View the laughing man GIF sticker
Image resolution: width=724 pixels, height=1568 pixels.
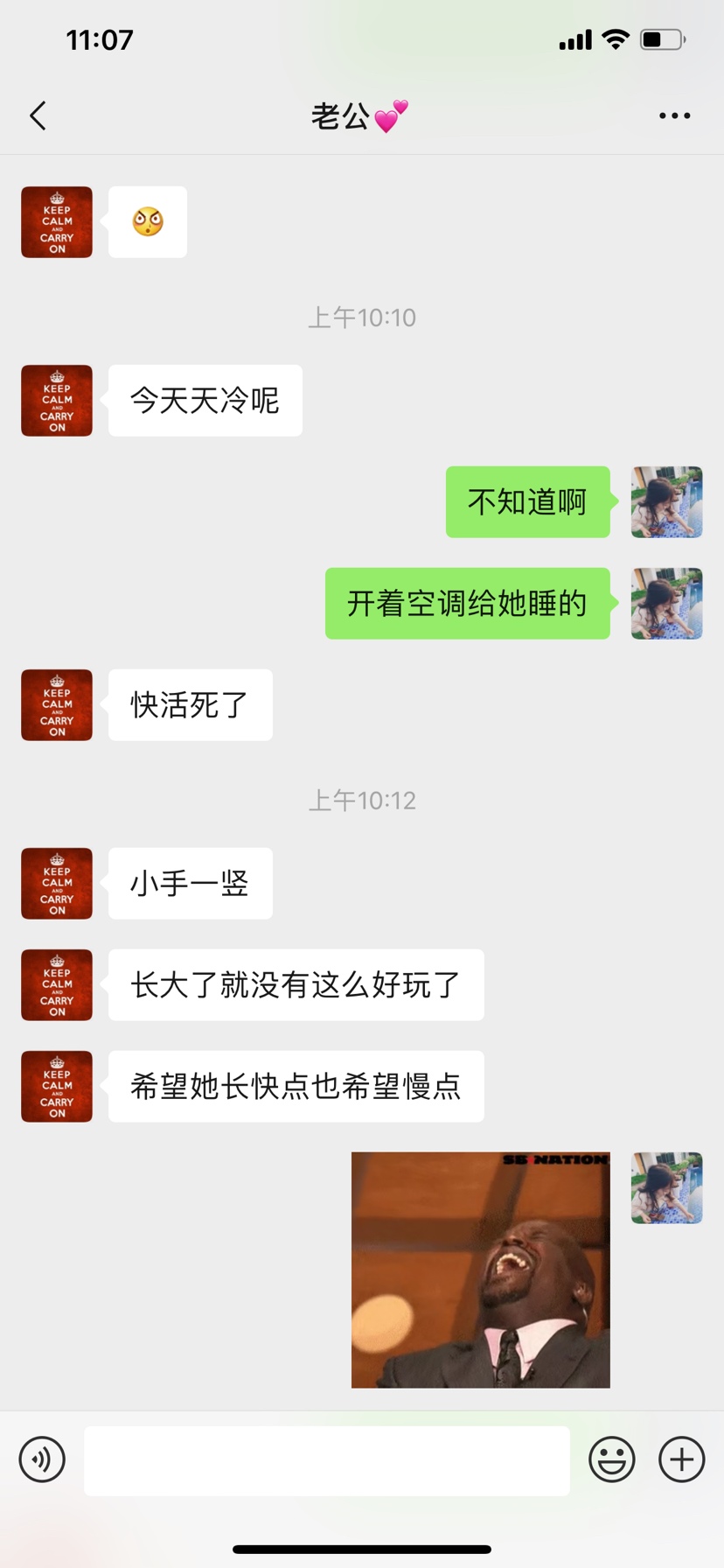tap(480, 1270)
